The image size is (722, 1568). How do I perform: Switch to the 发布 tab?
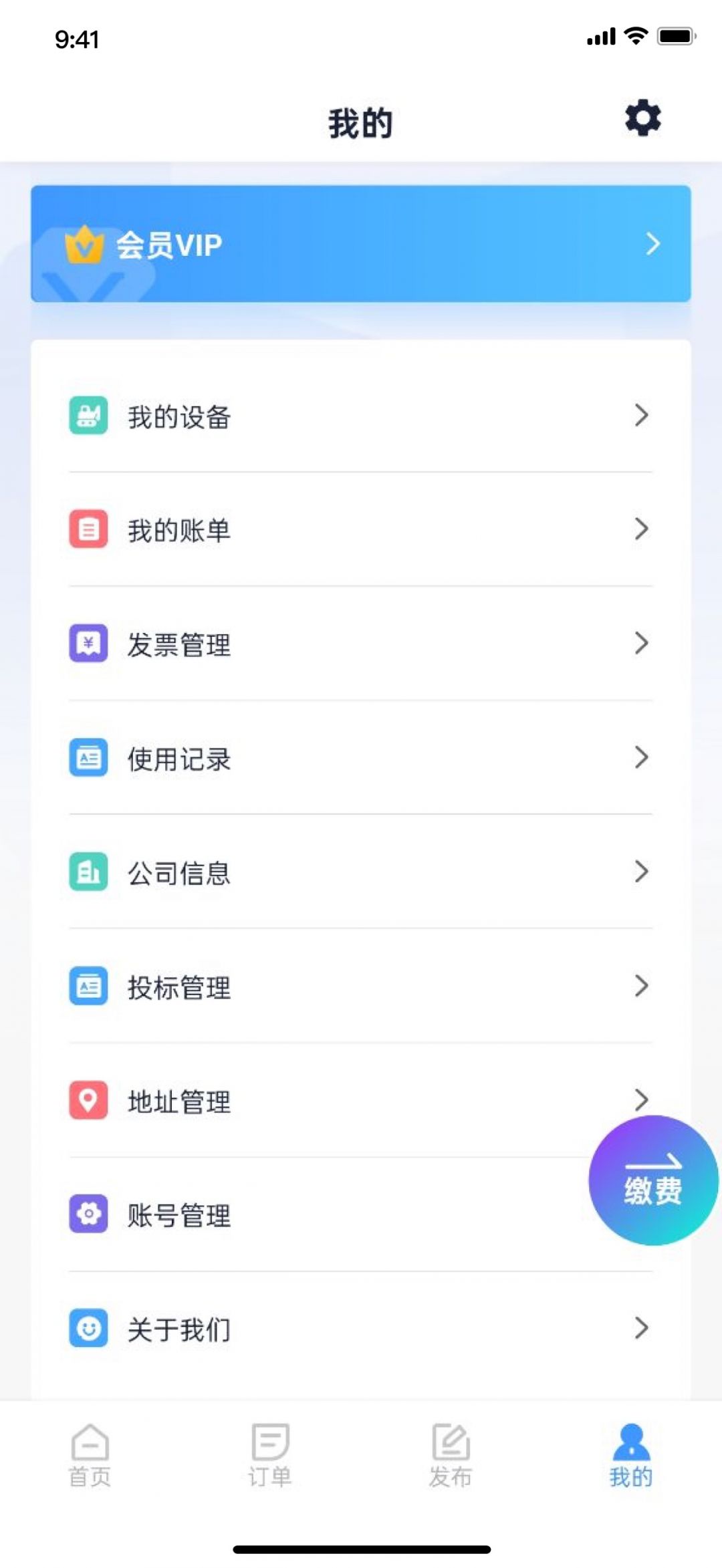451,1455
